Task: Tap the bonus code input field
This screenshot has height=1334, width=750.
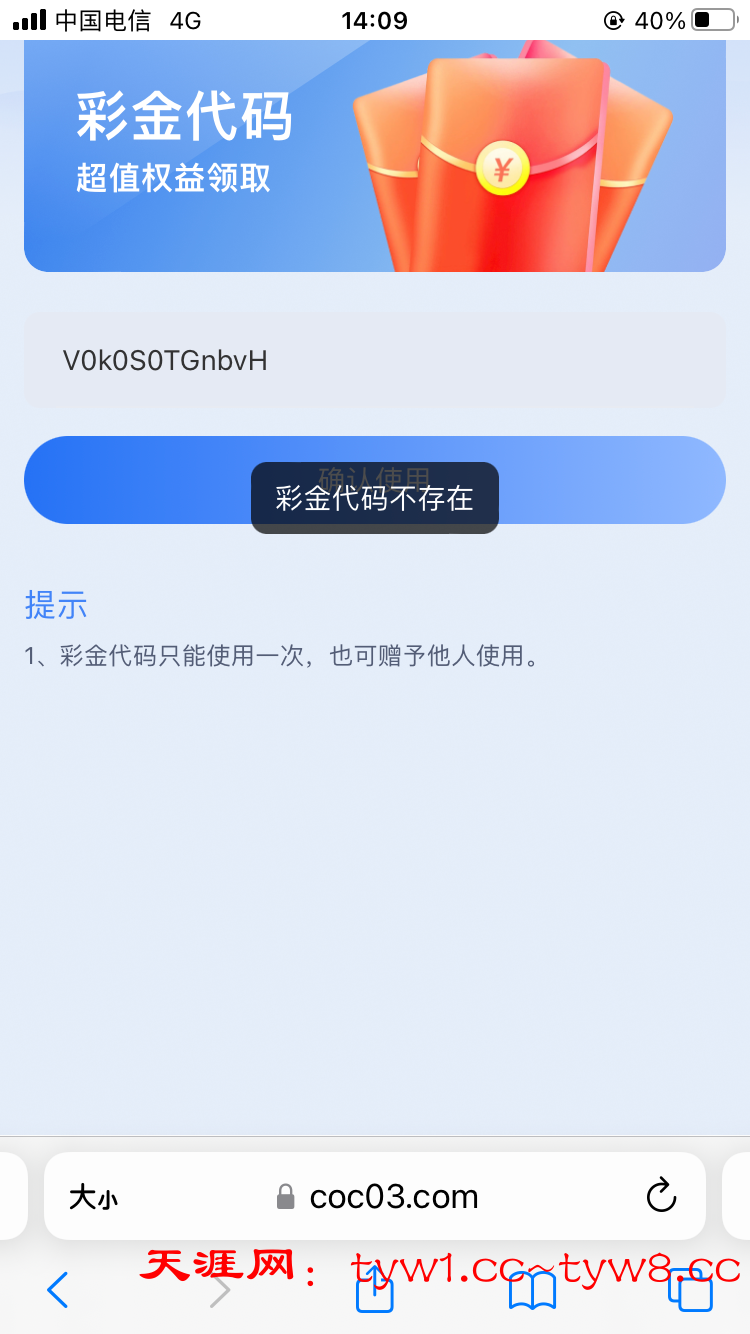Action: point(374,361)
